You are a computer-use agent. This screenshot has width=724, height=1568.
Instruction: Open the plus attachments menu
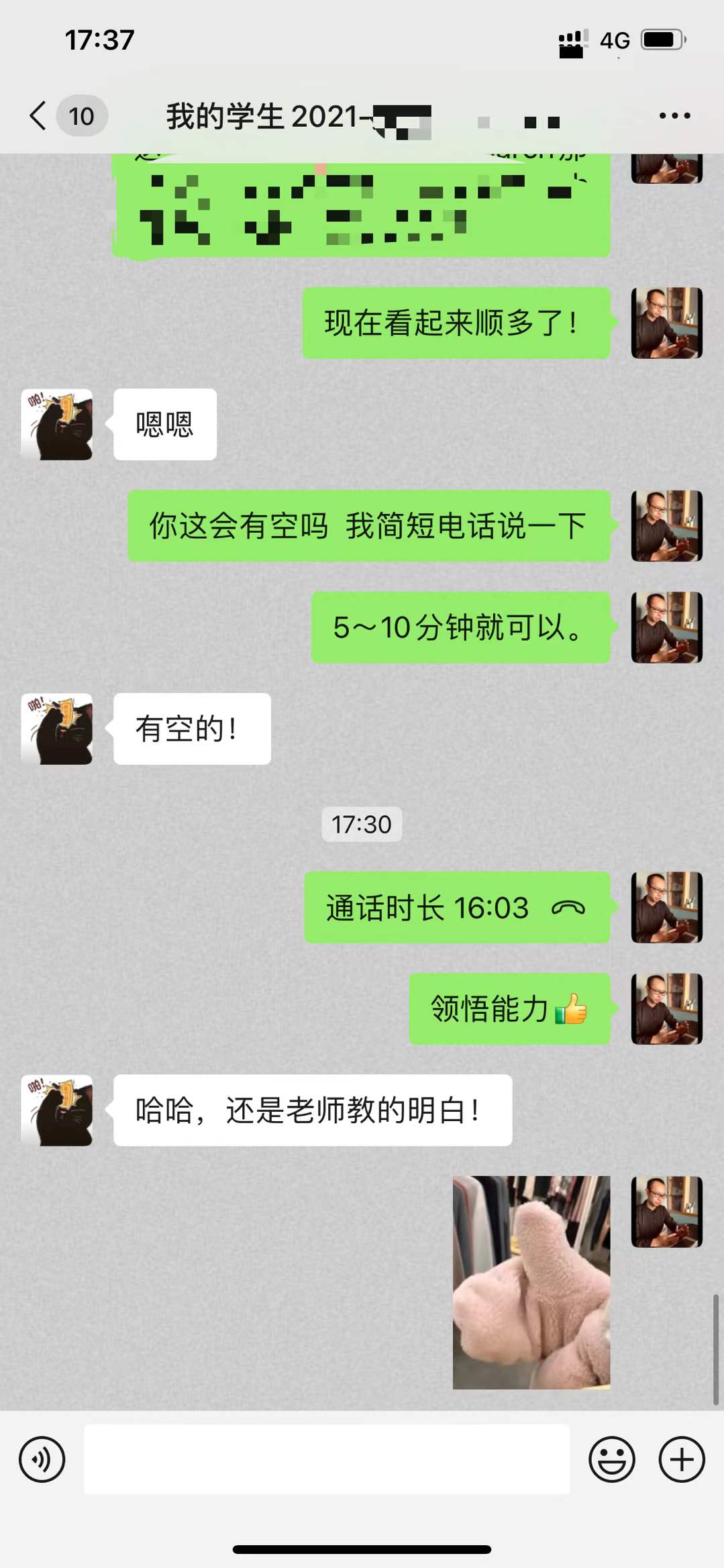click(681, 1459)
